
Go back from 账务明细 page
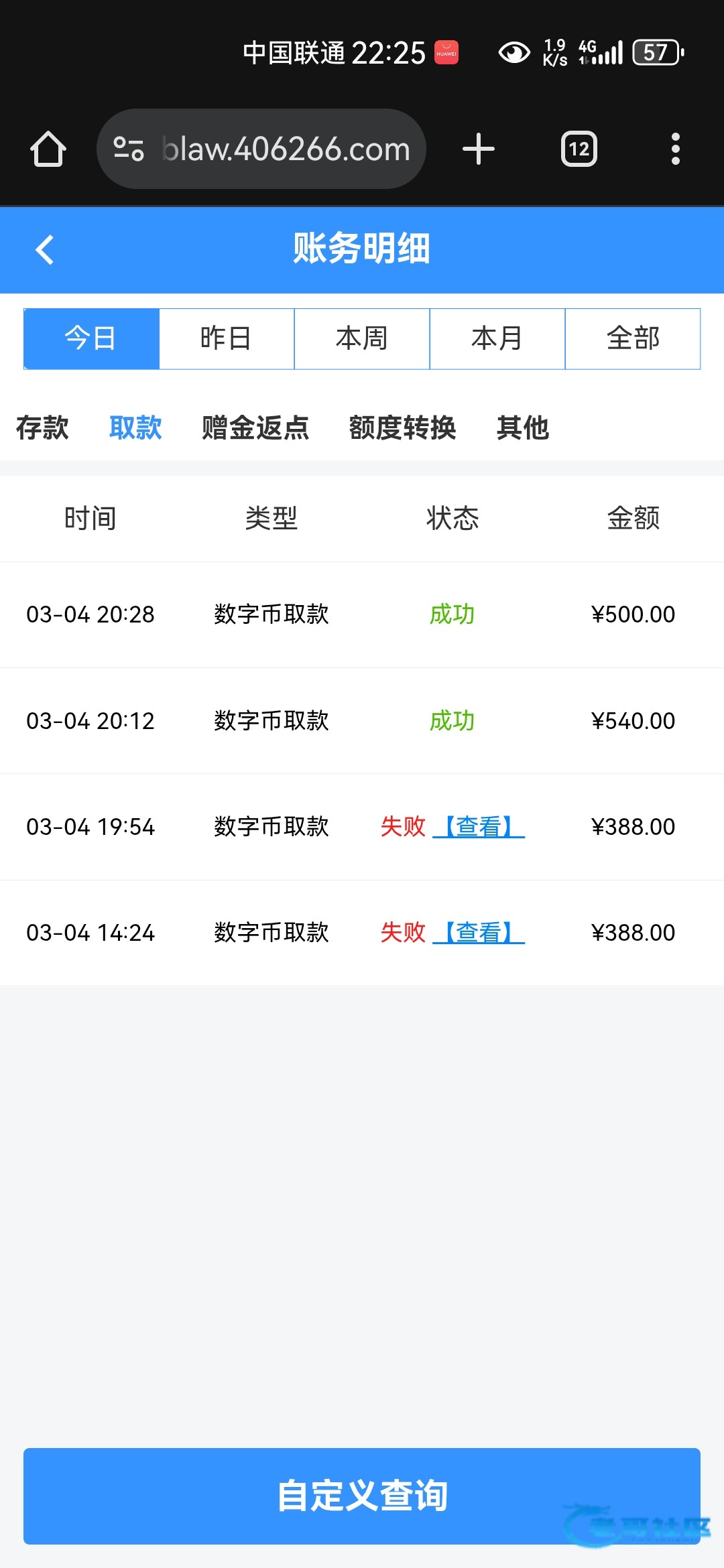coord(44,250)
